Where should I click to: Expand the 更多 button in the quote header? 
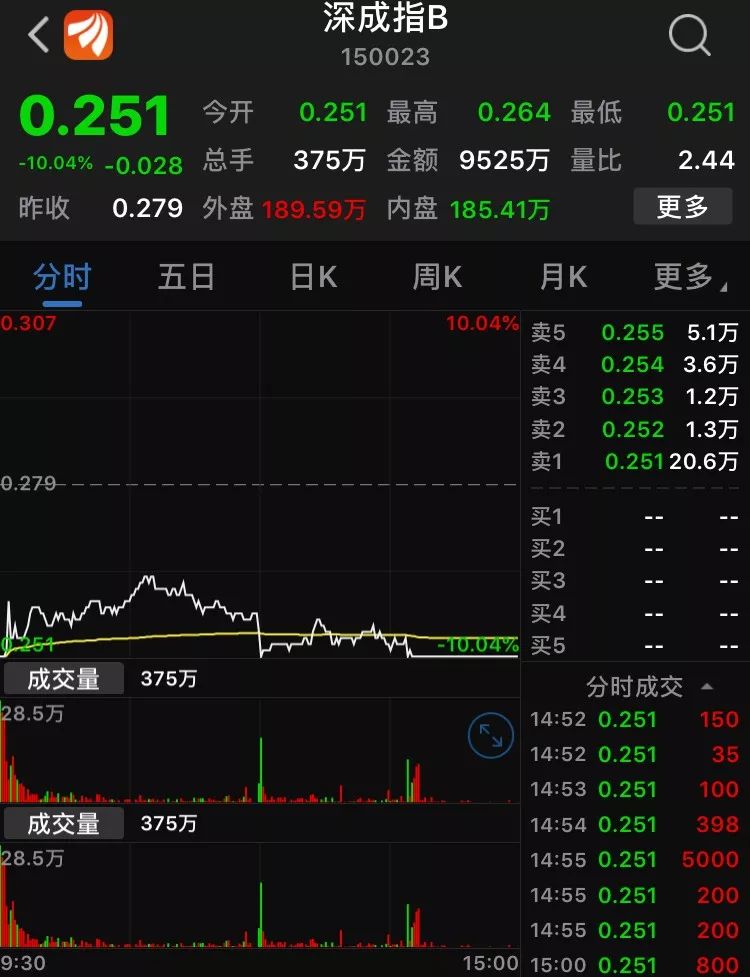683,207
